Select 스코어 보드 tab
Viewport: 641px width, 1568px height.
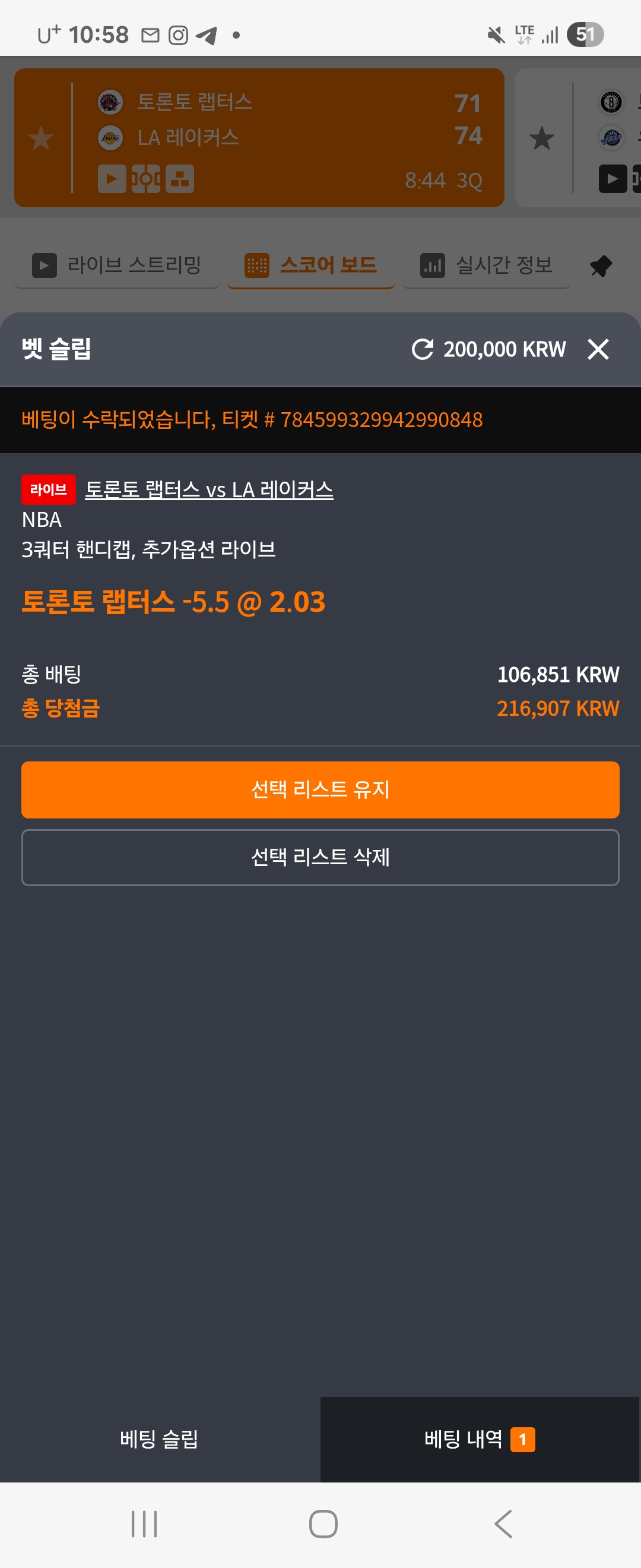point(311,265)
